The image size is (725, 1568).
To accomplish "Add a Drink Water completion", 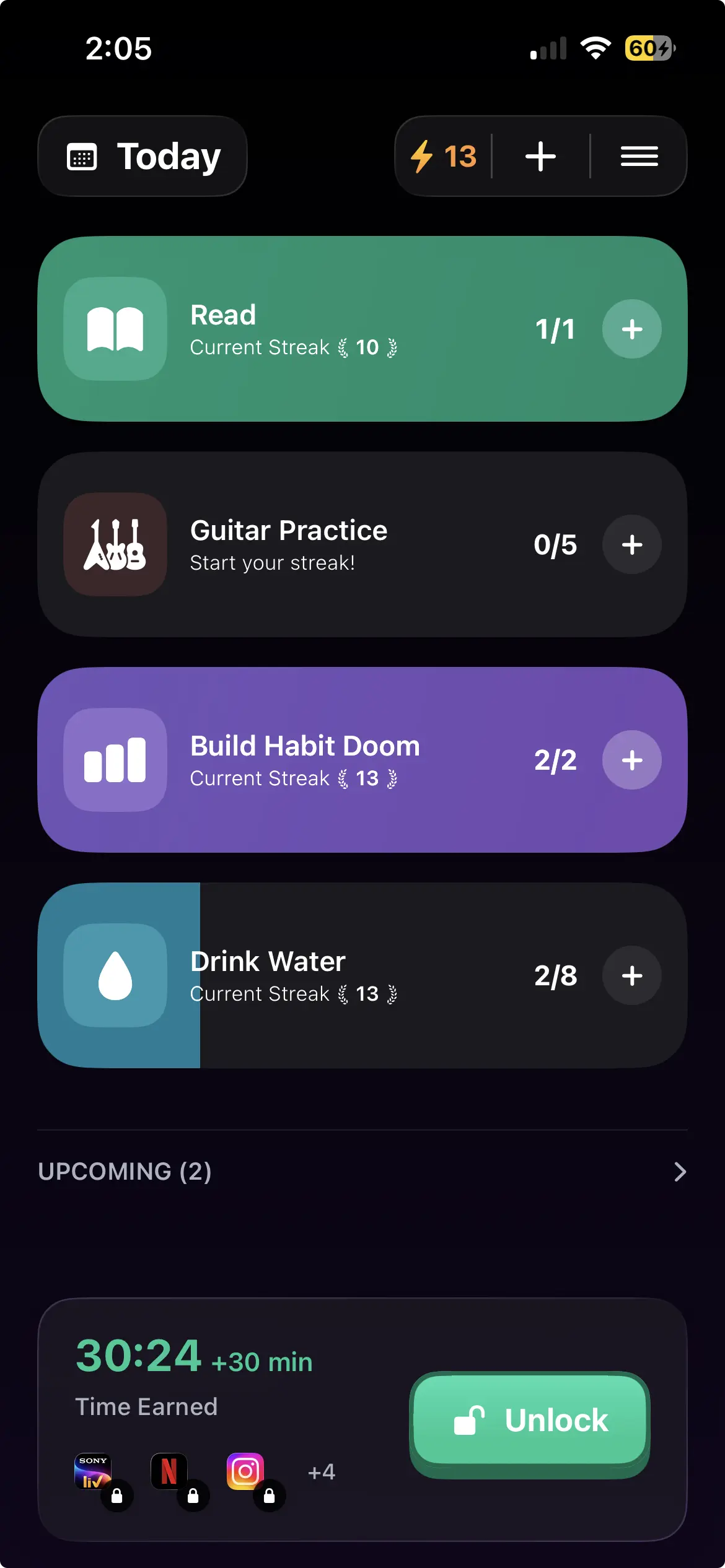I will (x=631, y=975).
